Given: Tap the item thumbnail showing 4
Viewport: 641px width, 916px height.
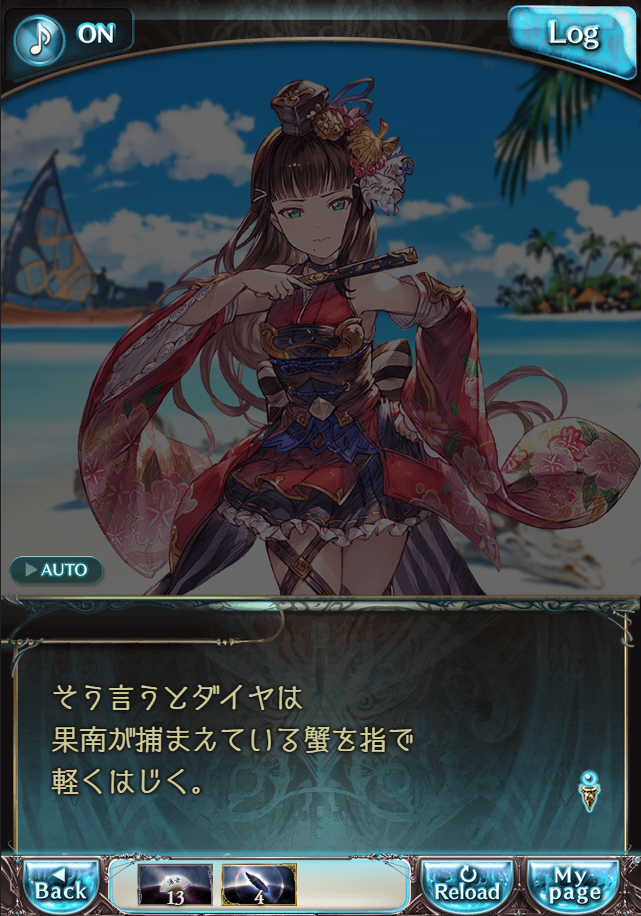Looking at the screenshot, I should (259, 885).
